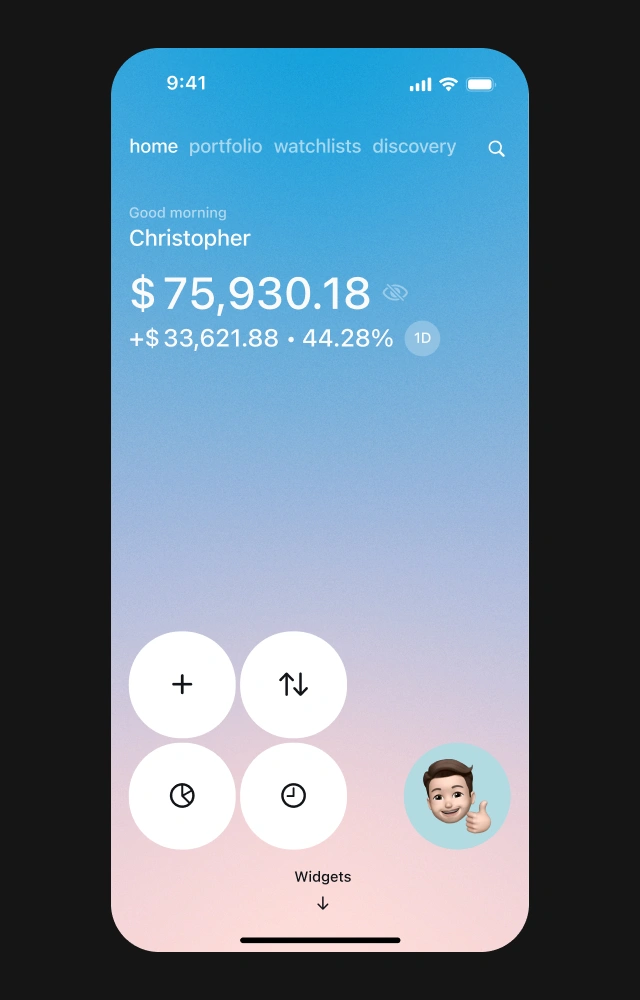640x1000 pixels.
Task: Expand the Widgets section arrow
Action: pos(322,902)
